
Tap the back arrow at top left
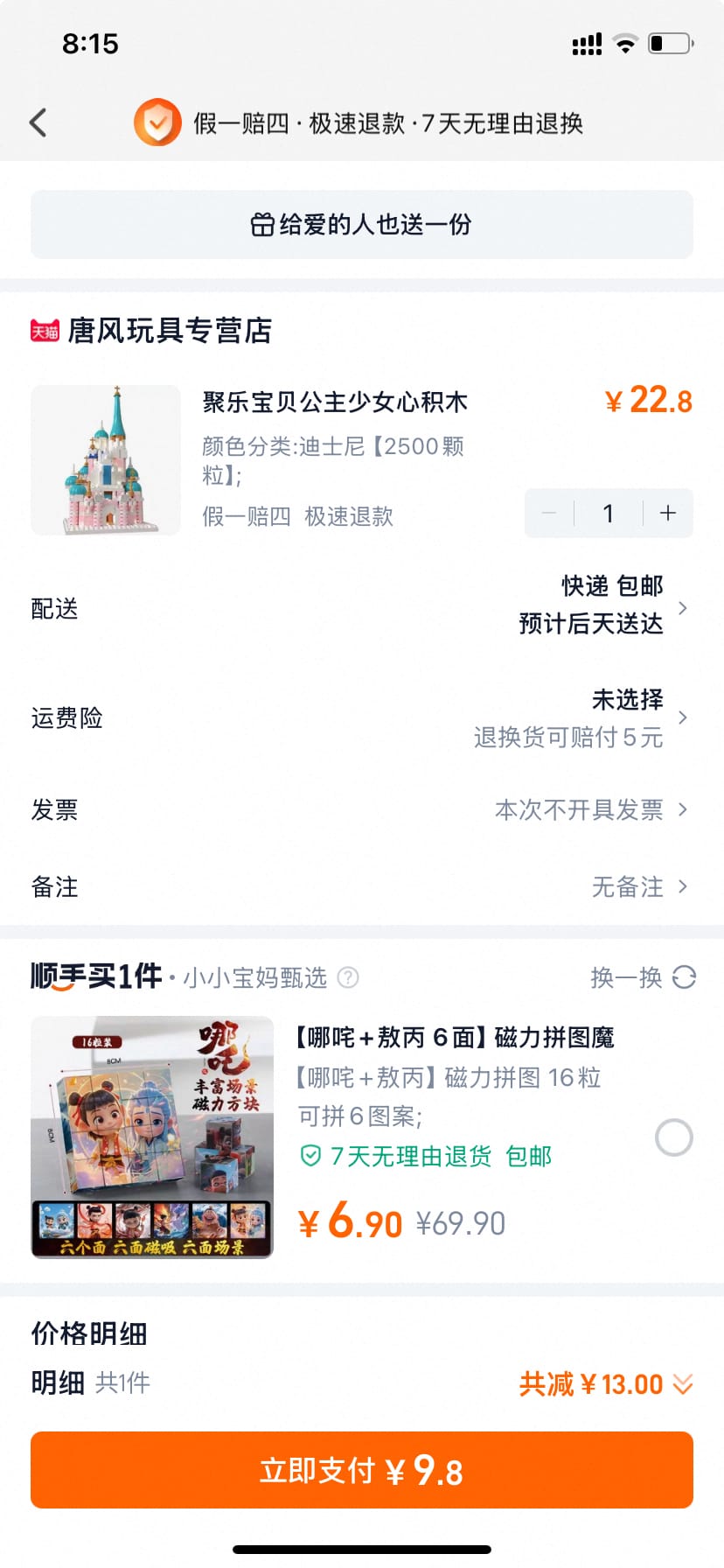coord(37,122)
